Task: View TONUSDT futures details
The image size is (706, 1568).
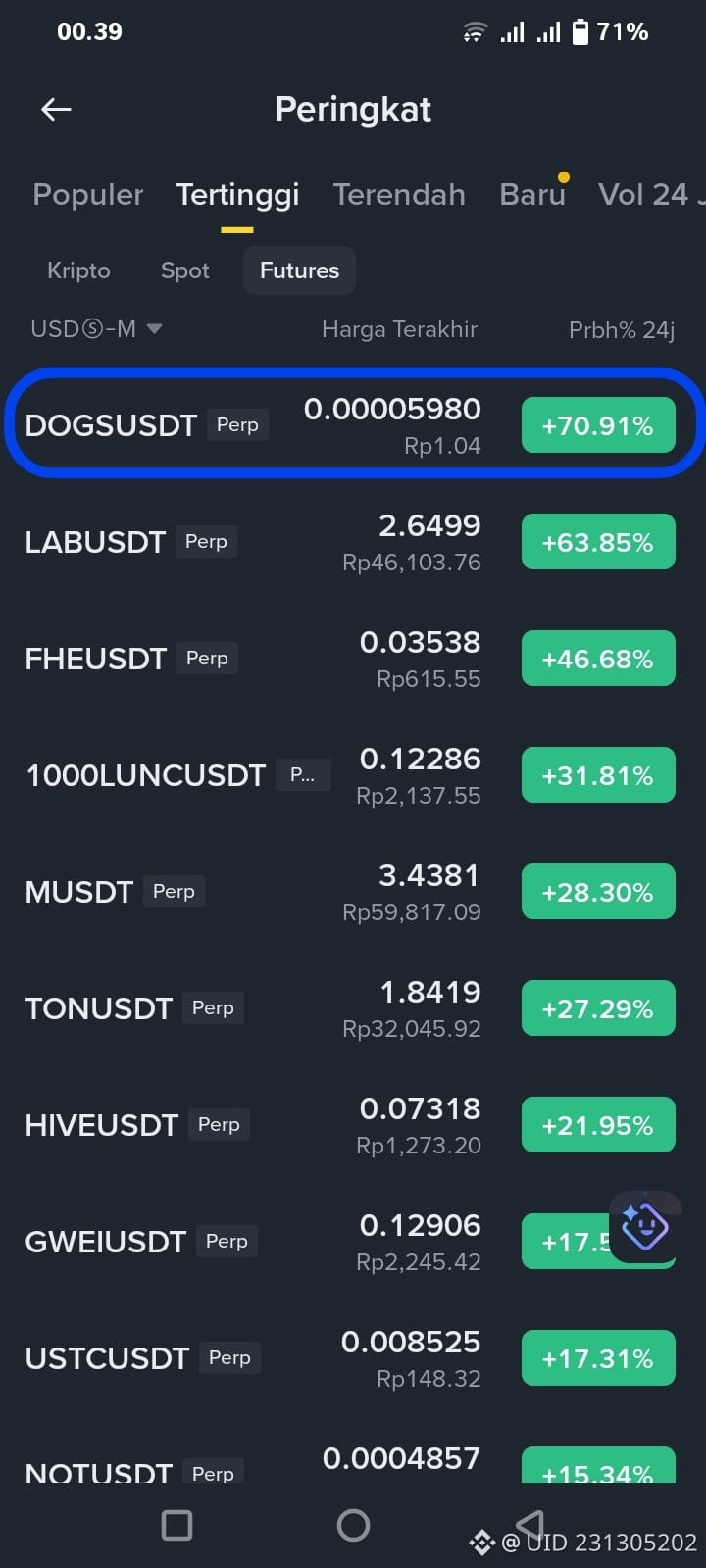Action: point(353,1008)
